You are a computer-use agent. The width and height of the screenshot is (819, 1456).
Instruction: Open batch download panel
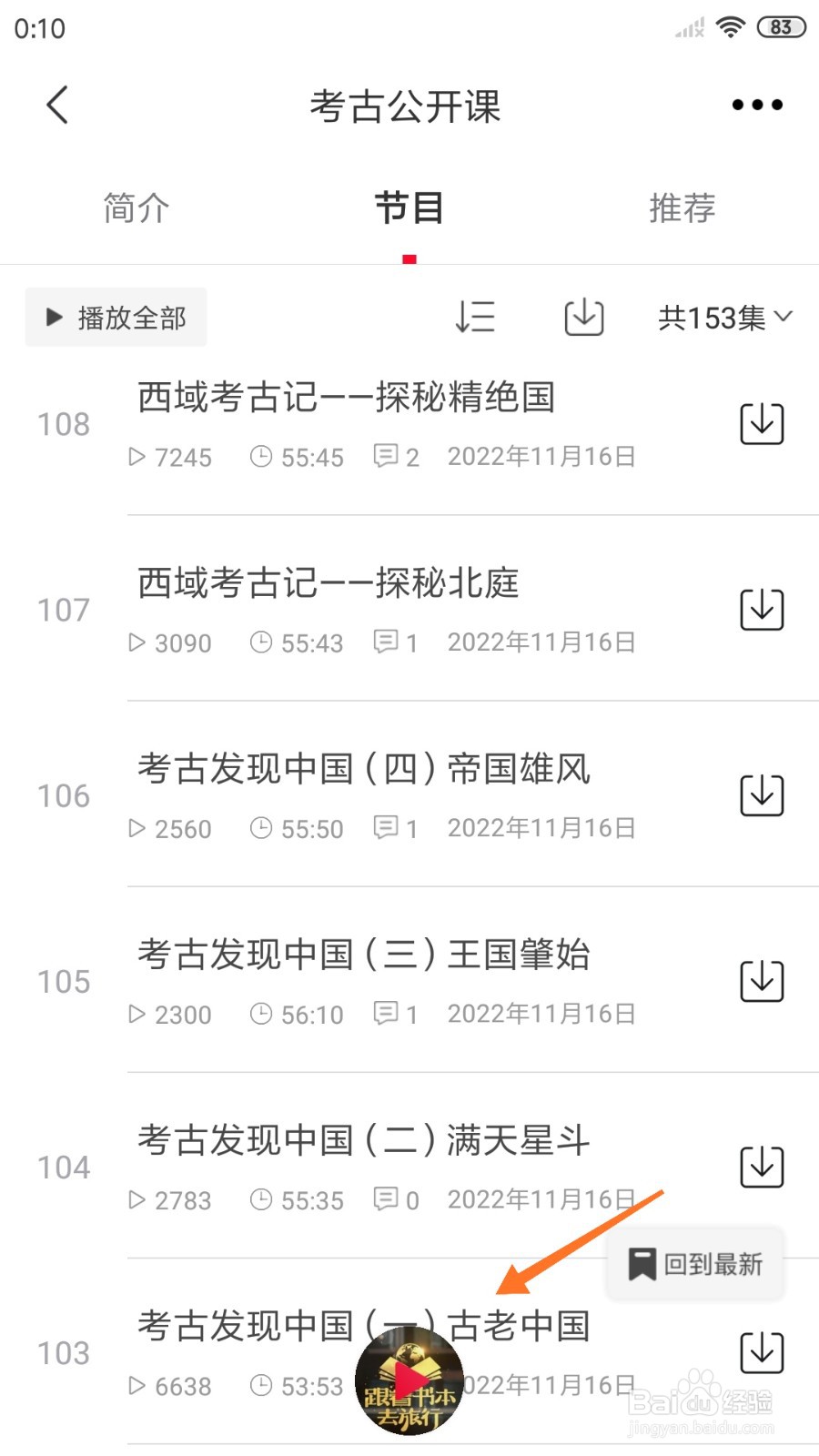583,318
